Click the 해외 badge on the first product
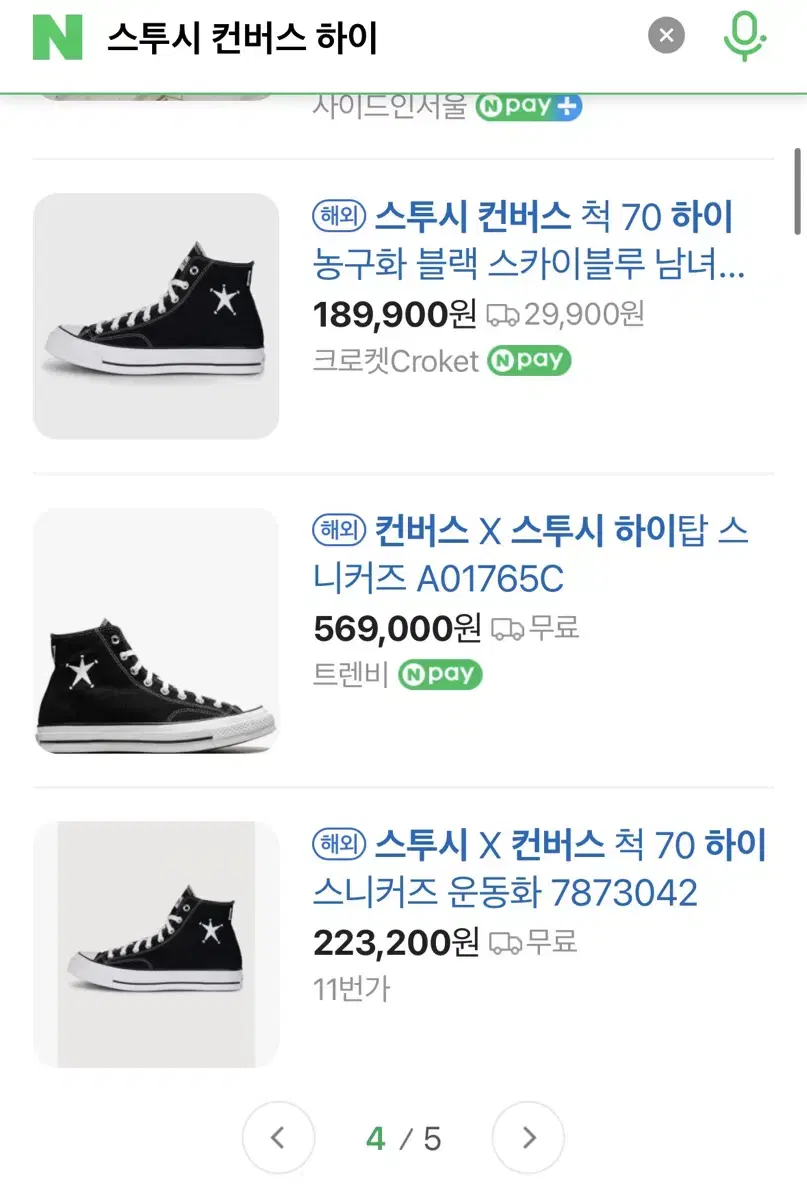Image resolution: width=807 pixels, height=1200 pixels. pyautogui.click(x=338, y=216)
